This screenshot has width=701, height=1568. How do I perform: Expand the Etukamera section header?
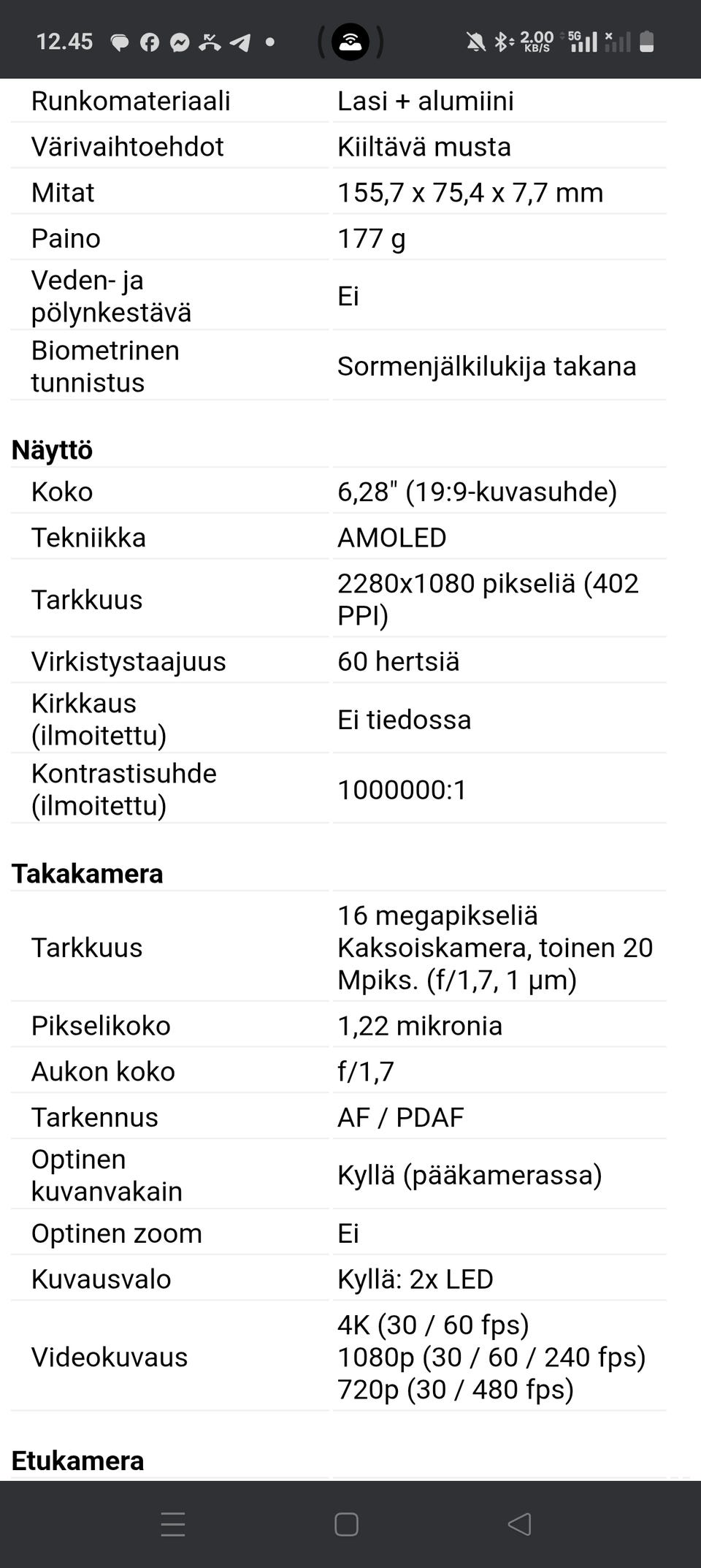point(79,1460)
